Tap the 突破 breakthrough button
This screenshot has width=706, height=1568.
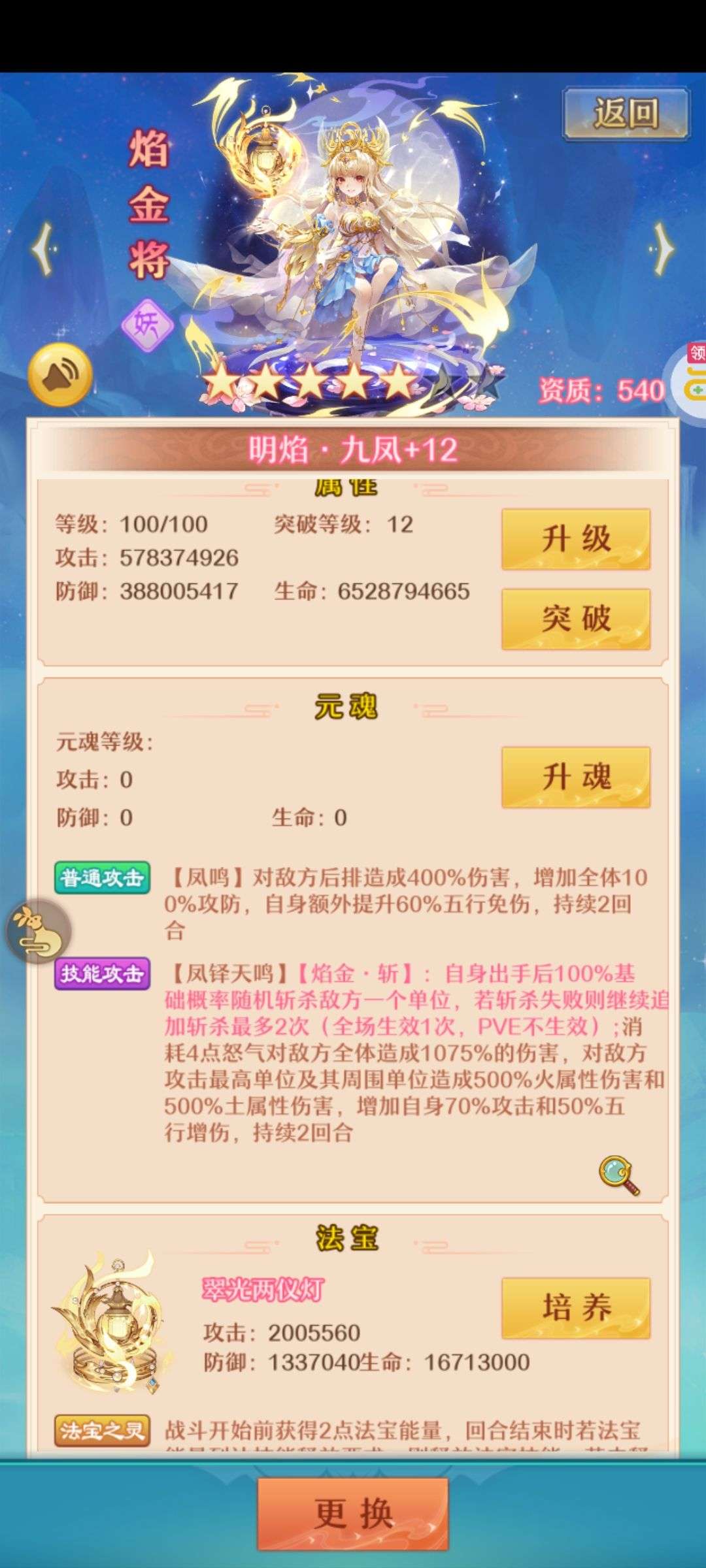pos(575,618)
